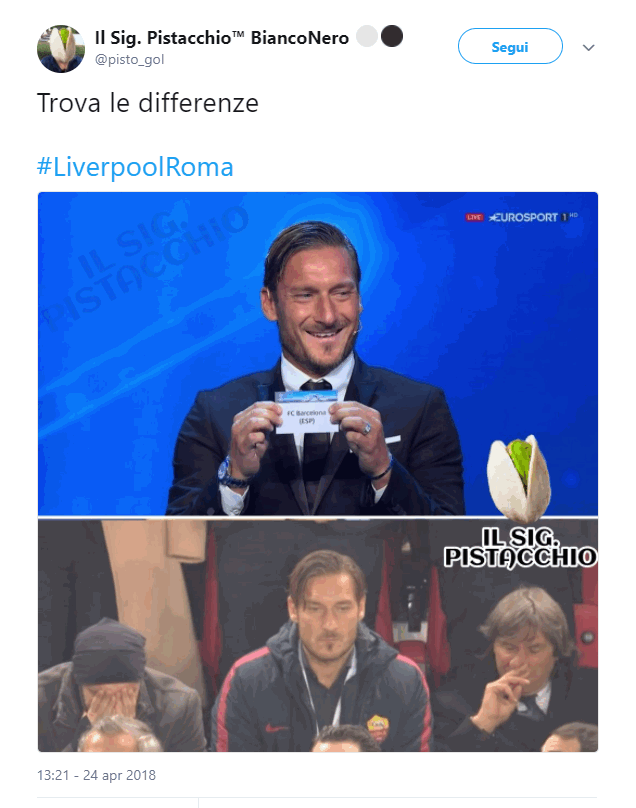Open the #LiverpoolRoma hashtag

click(135, 166)
